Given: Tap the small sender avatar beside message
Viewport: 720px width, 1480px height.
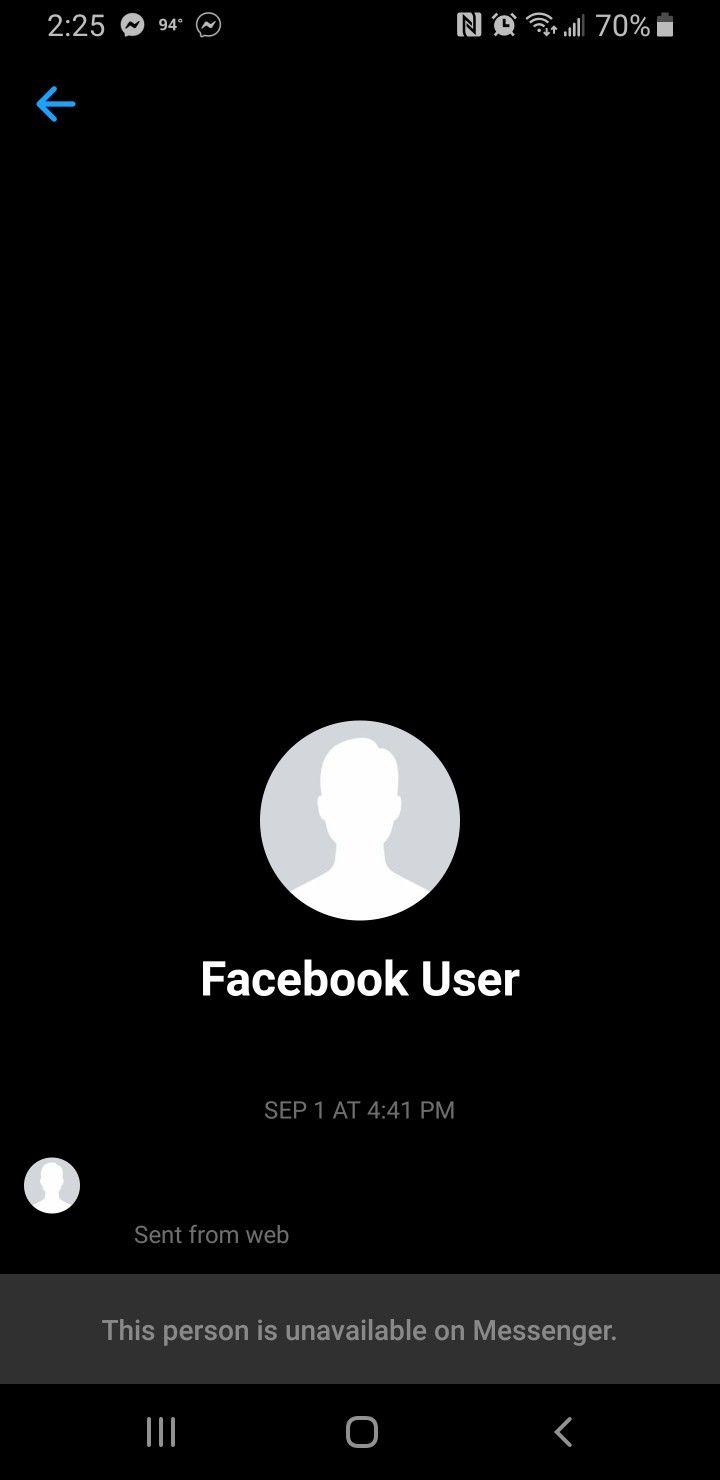Looking at the screenshot, I should pyautogui.click(x=52, y=1185).
